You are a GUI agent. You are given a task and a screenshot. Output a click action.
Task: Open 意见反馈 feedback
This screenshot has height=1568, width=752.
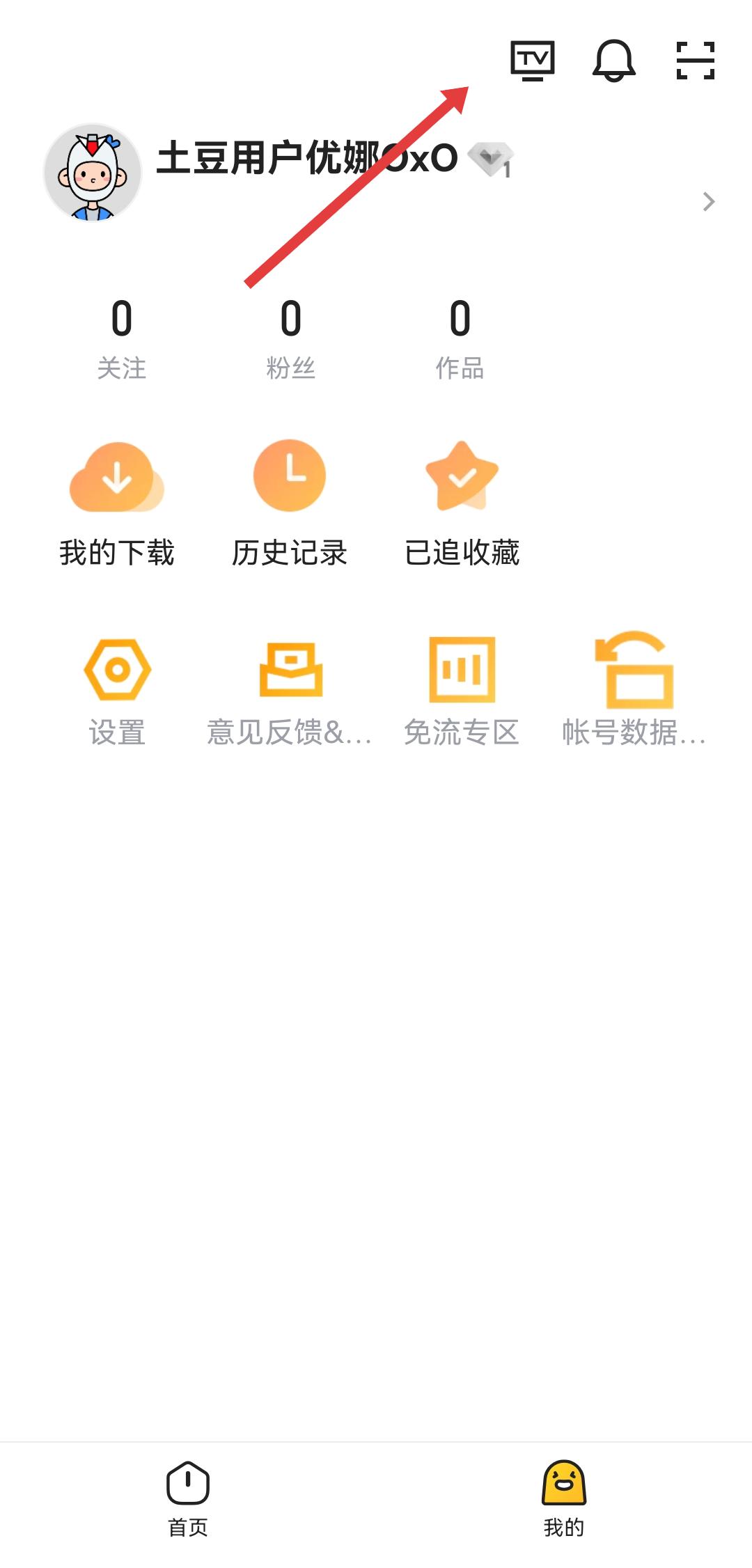pos(290,691)
